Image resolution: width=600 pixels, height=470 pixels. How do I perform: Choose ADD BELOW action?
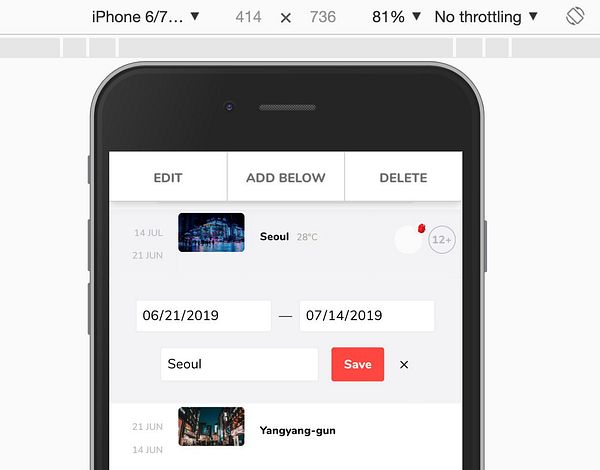tap(285, 178)
